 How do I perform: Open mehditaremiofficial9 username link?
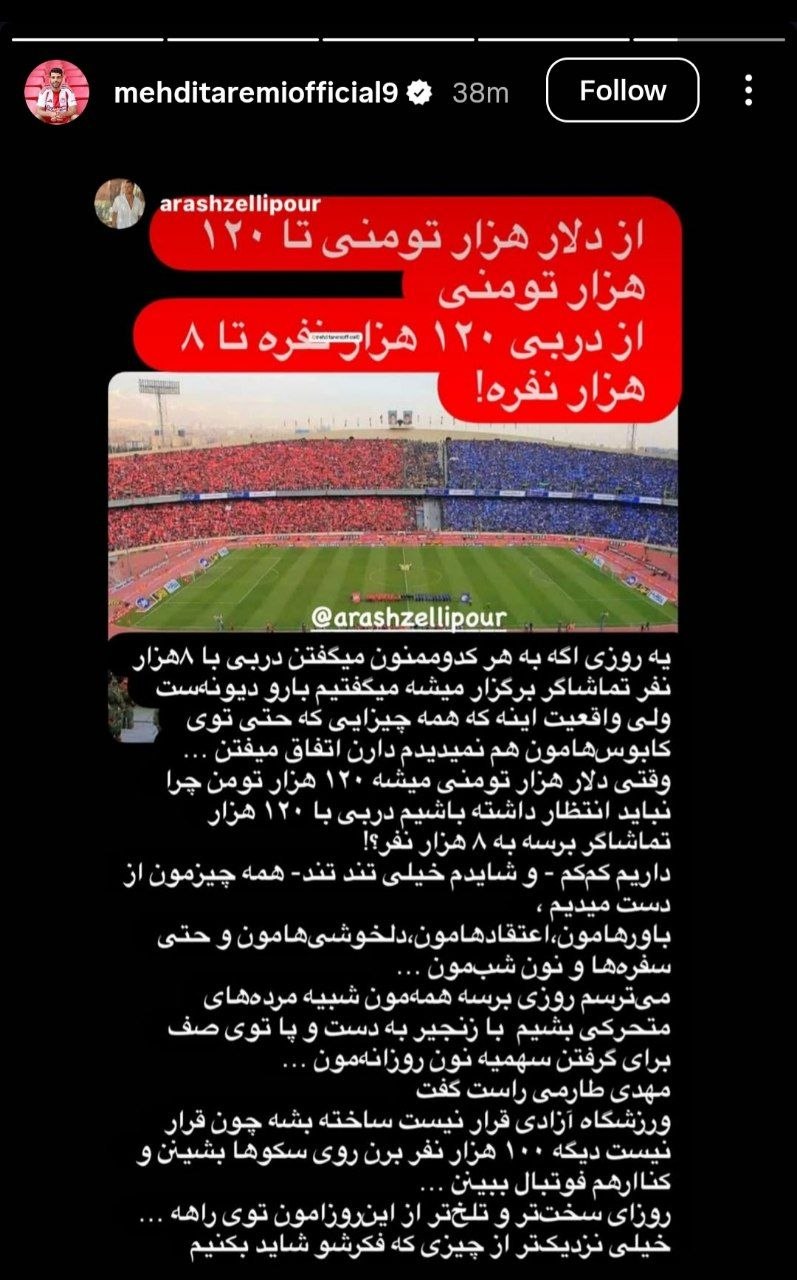coord(257,93)
